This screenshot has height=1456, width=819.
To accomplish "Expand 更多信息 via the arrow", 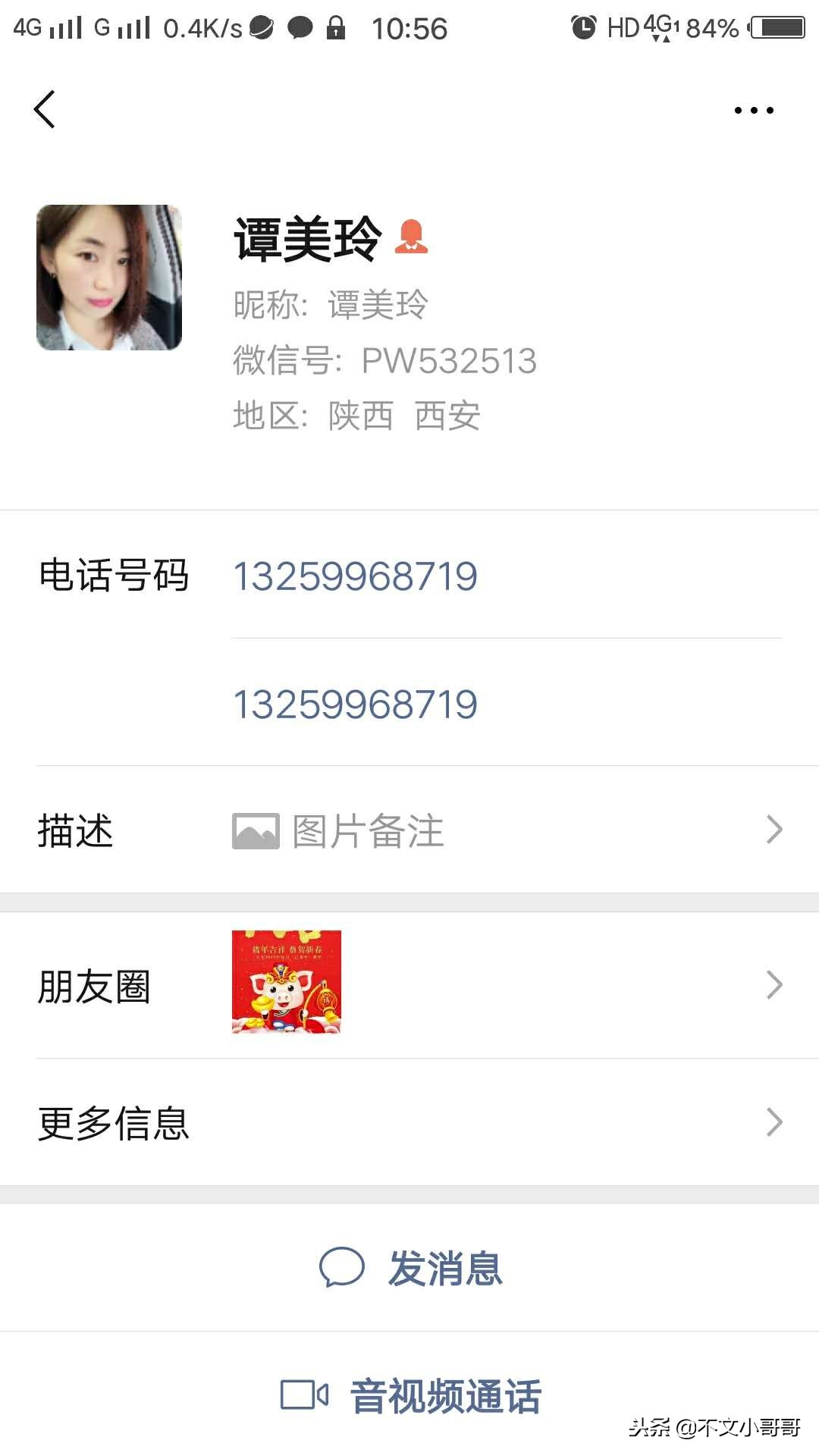I will (x=773, y=1121).
